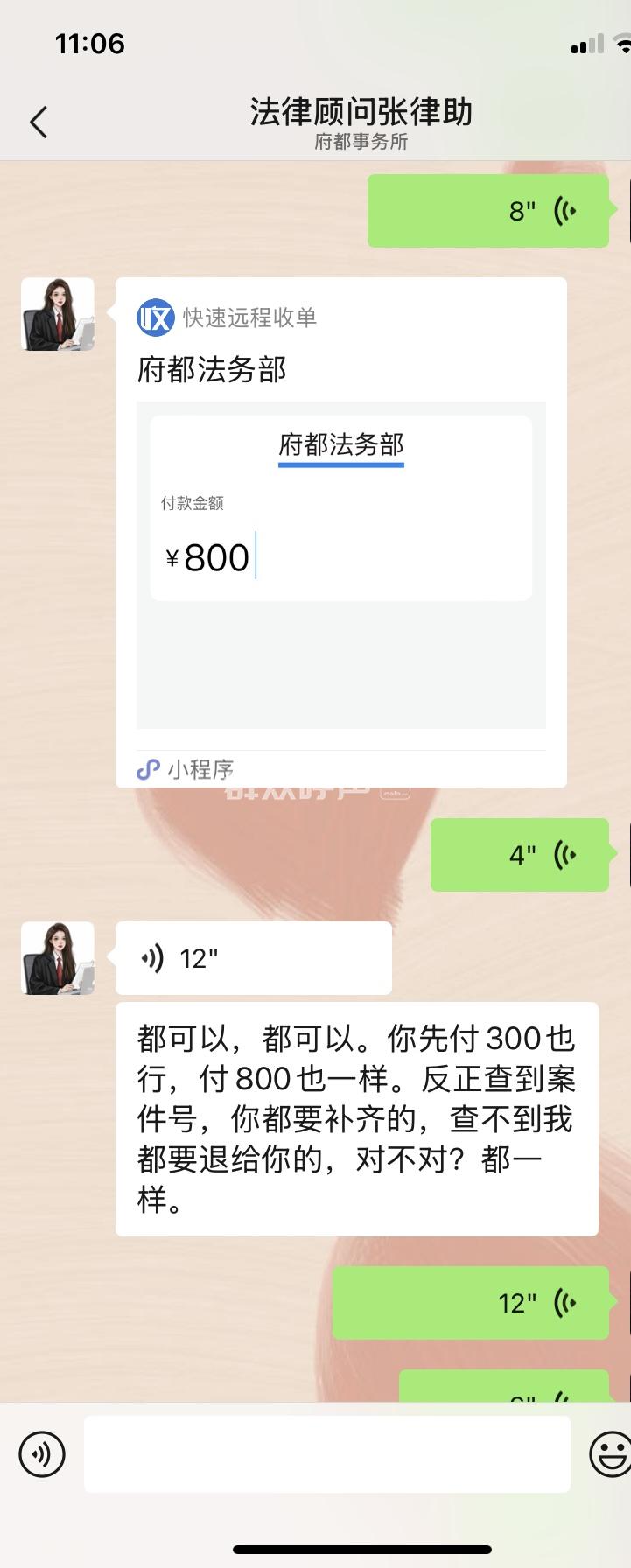The height and width of the screenshot is (1568, 631).
Task: Switch to voice input mode
Action: click(41, 1454)
